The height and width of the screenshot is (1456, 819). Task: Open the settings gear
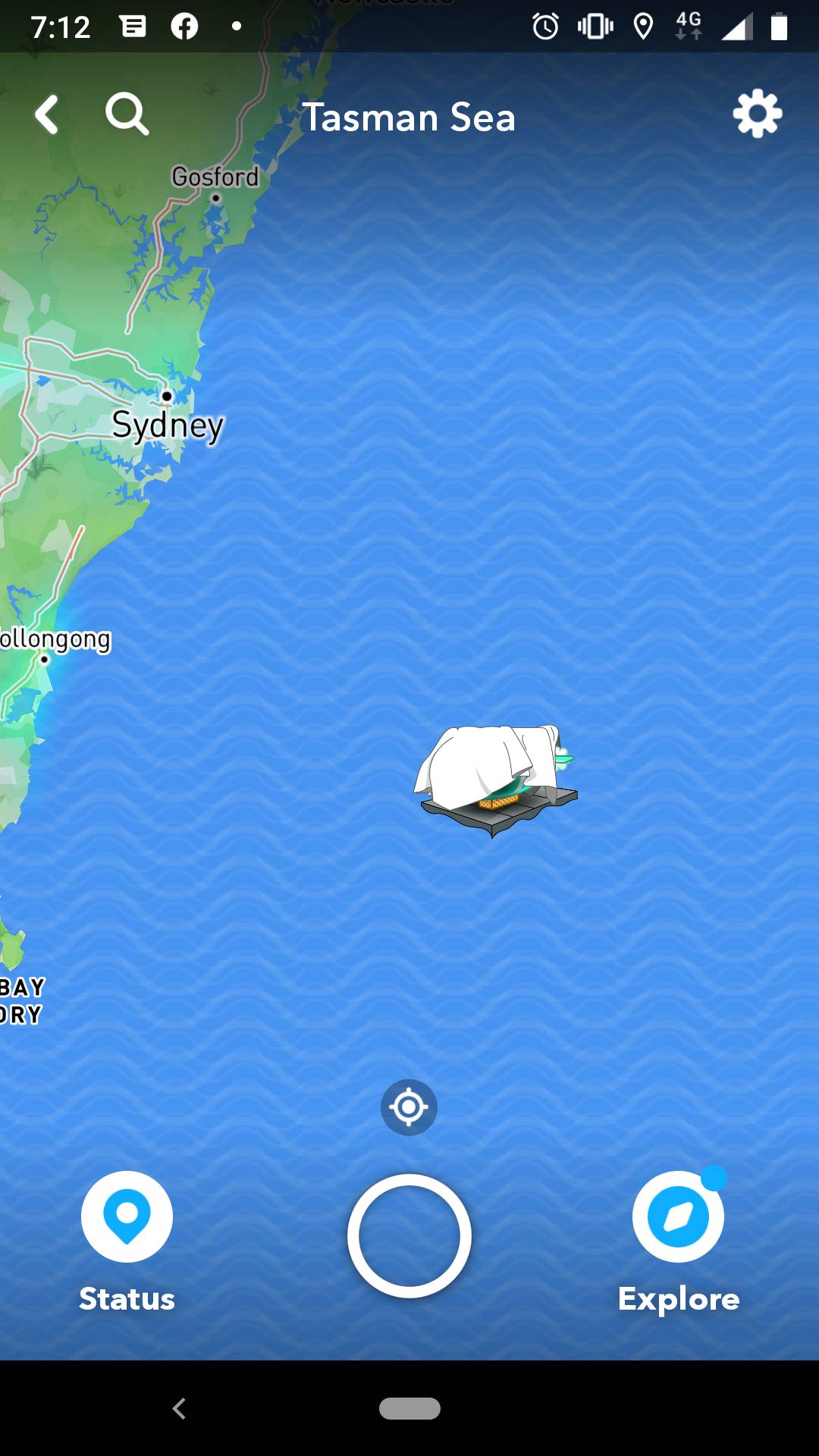pyautogui.click(x=757, y=114)
